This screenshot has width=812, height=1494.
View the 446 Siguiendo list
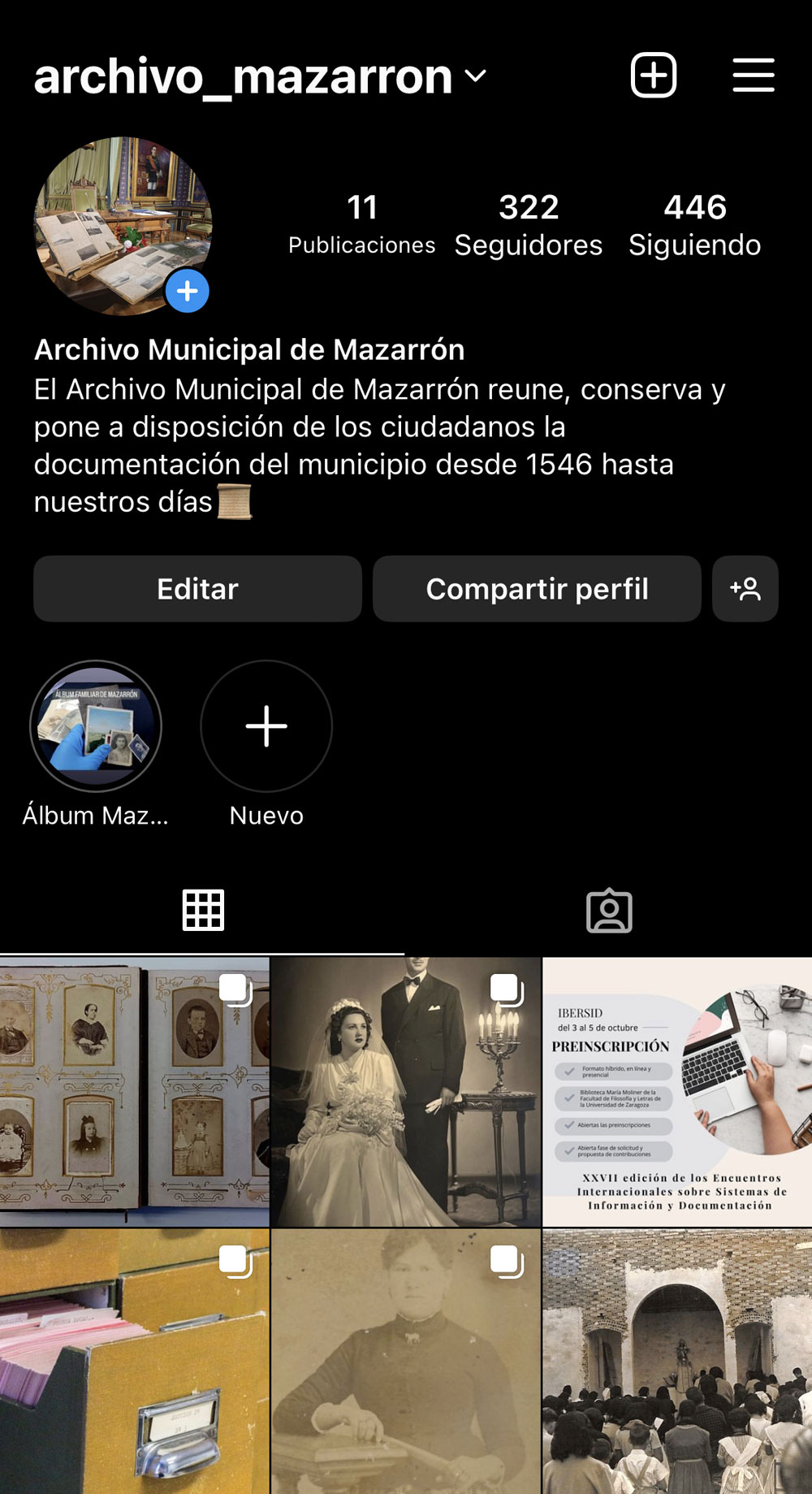pos(694,225)
